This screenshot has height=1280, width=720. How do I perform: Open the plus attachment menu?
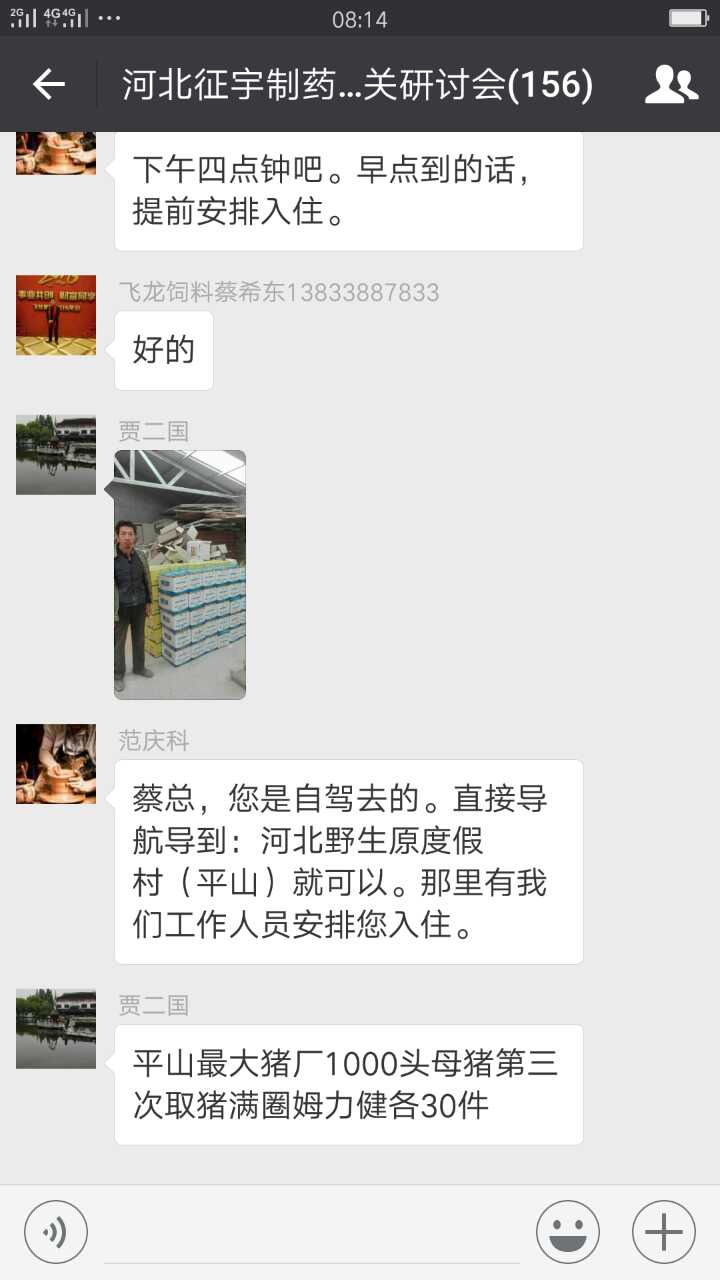tap(663, 1231)
